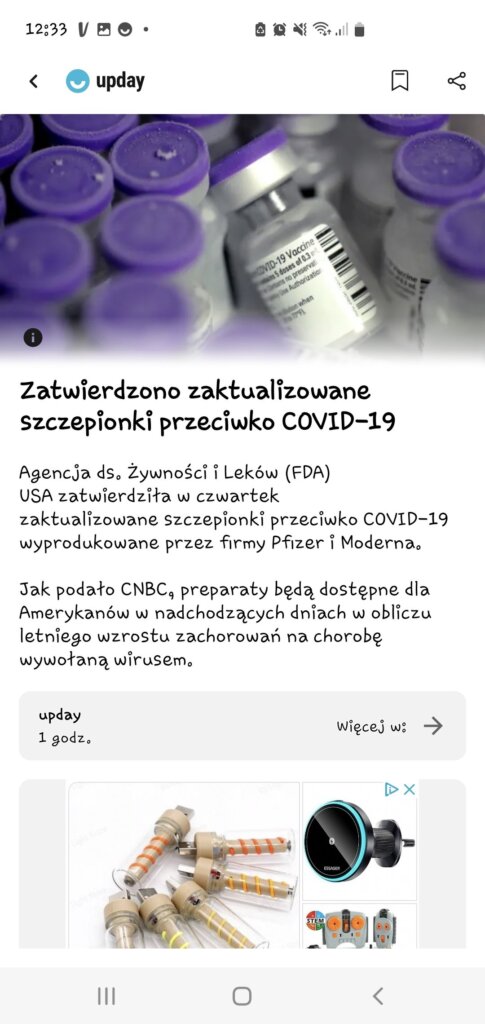Go back using the top-left arrow

(x=33, y=81)
